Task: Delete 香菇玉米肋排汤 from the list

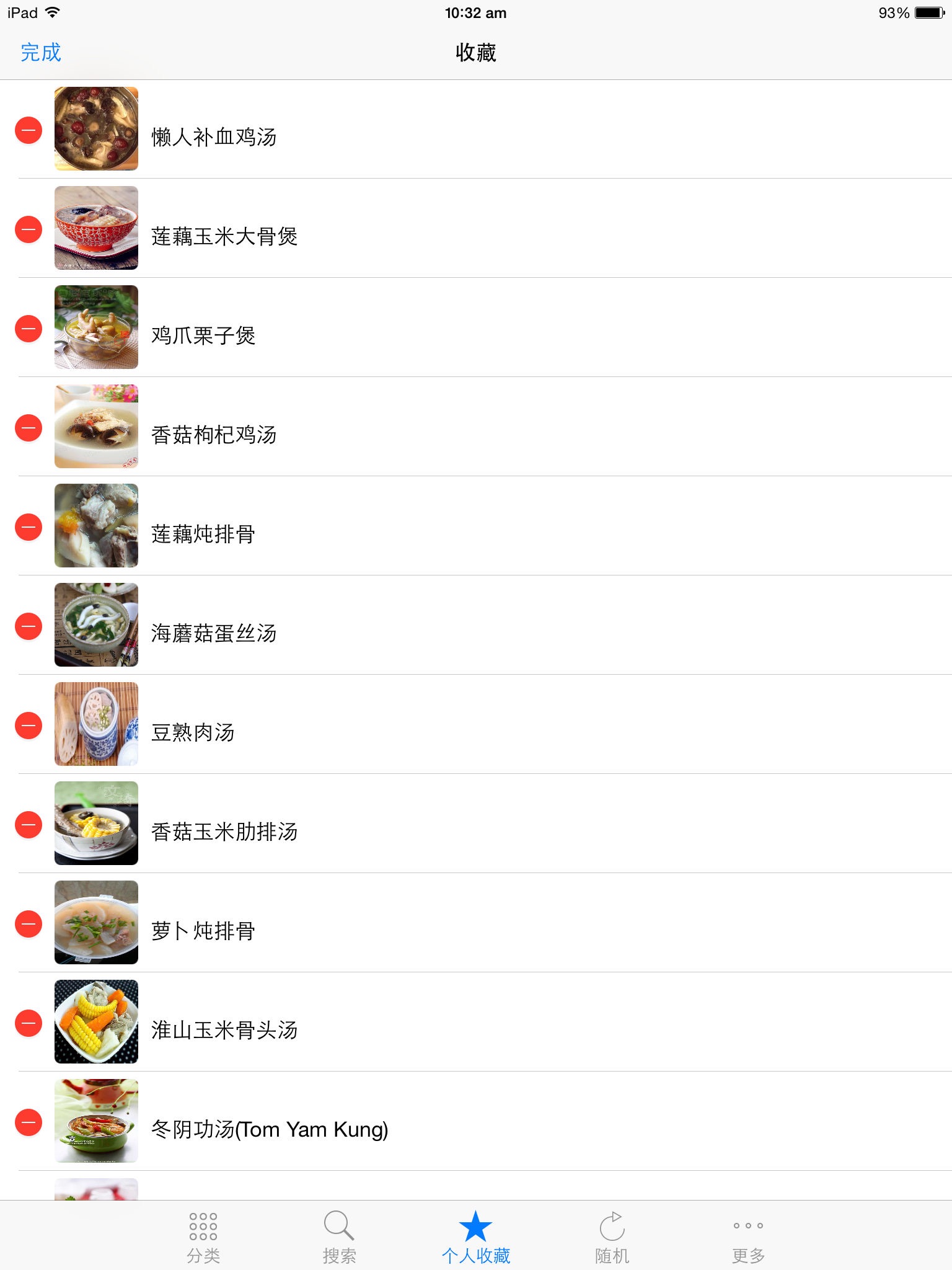Action: click(x=29, y=825)
